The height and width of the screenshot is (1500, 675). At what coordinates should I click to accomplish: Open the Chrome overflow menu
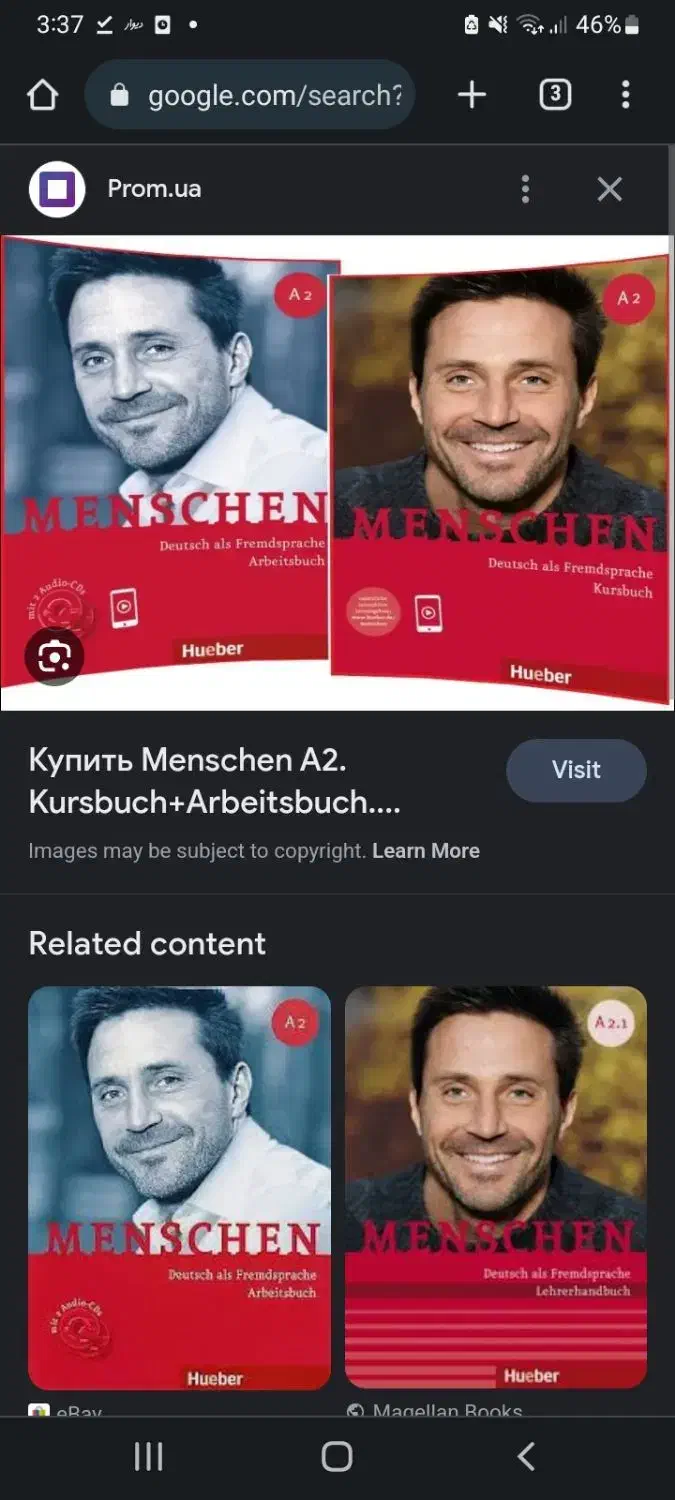tap(625, 95)
